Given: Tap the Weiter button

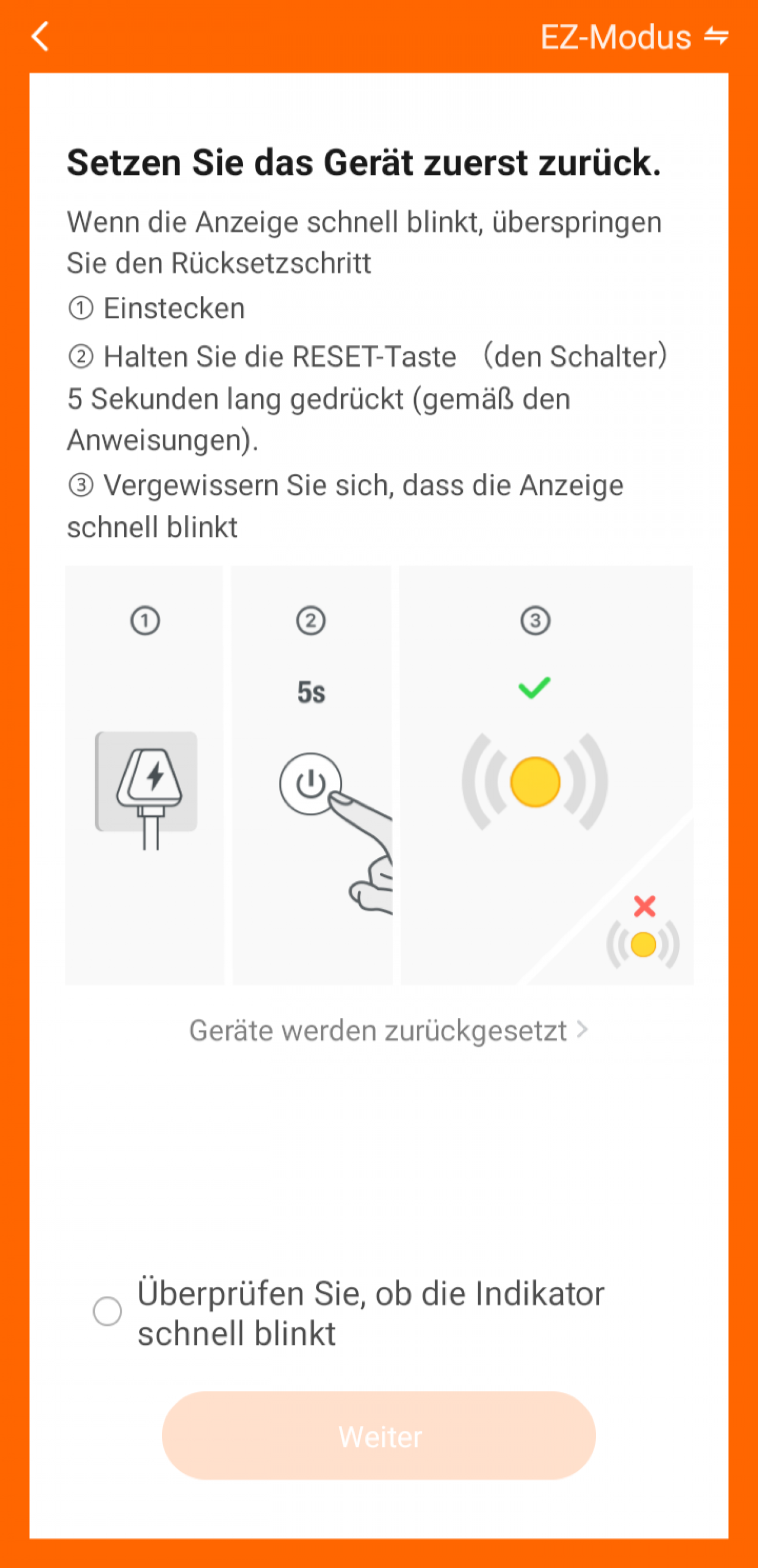Looking at the screenshot, I should [378, 1436].
